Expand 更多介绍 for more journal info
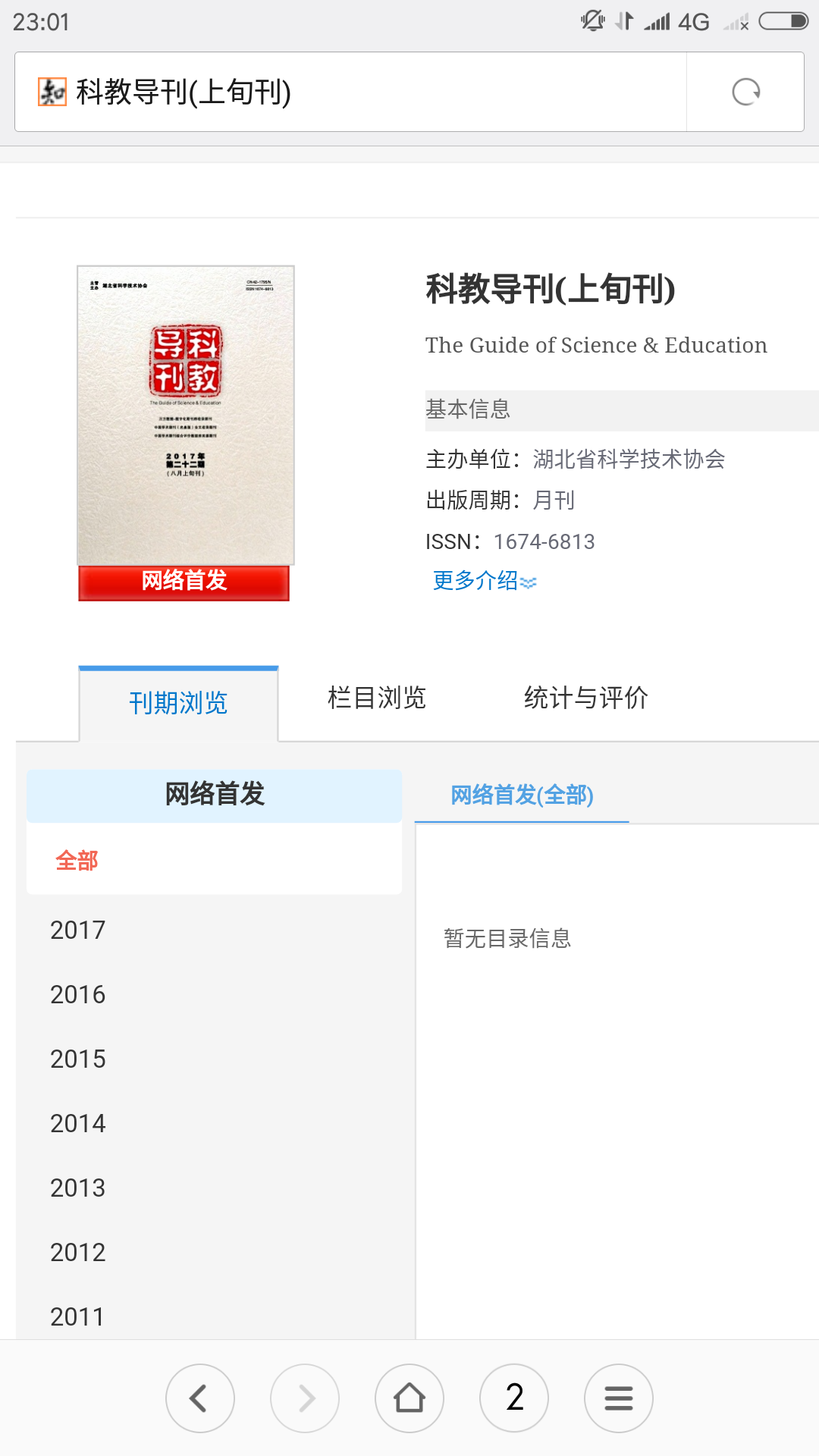Image resolution: width=819 pixels, height=1456 pixels. pos(484,581)
